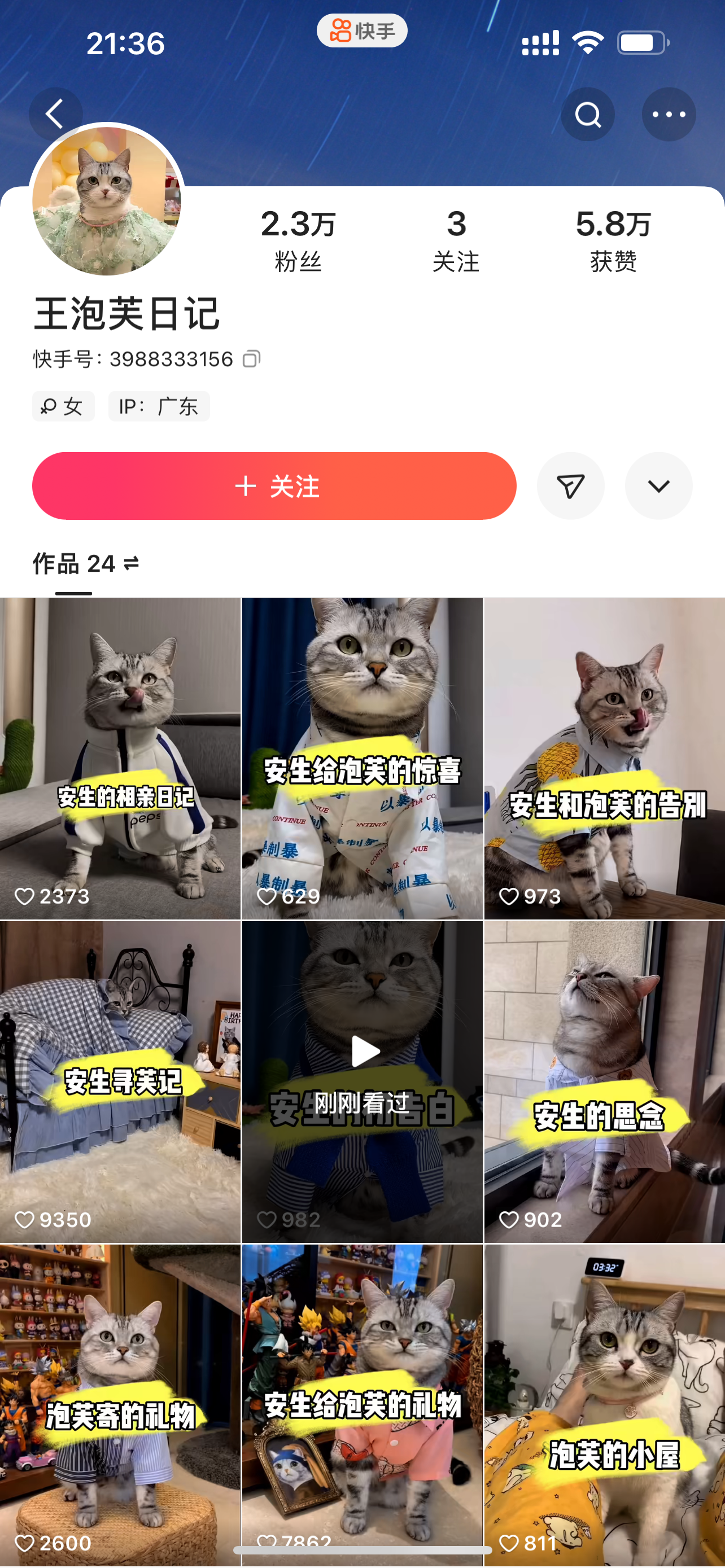Open the 王泡芙日记 avatar photo
Viewport: 725px width, 1568px height.
pyautogui.click(x=107, y=200)
